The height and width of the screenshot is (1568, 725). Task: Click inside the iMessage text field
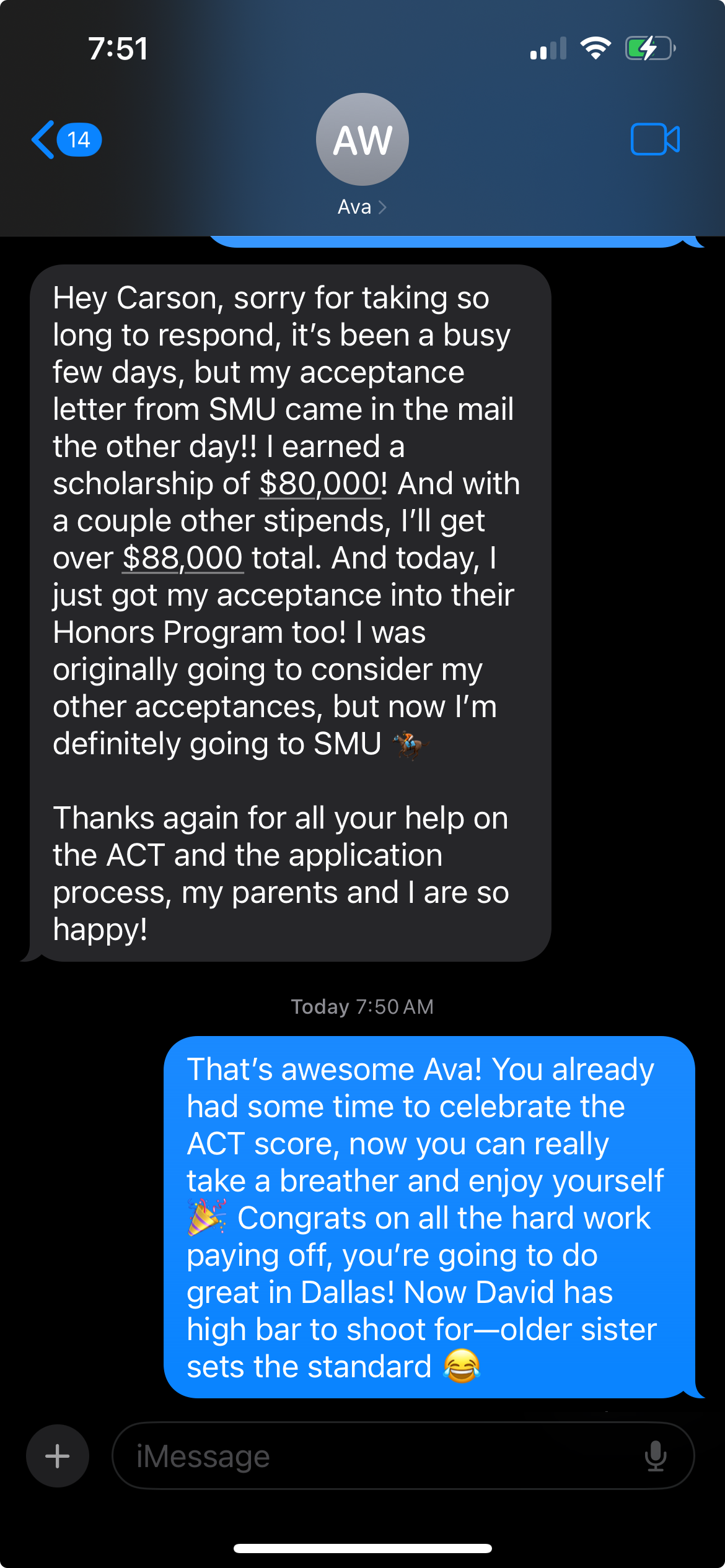pyautogui.click(x=310, y=1456)
